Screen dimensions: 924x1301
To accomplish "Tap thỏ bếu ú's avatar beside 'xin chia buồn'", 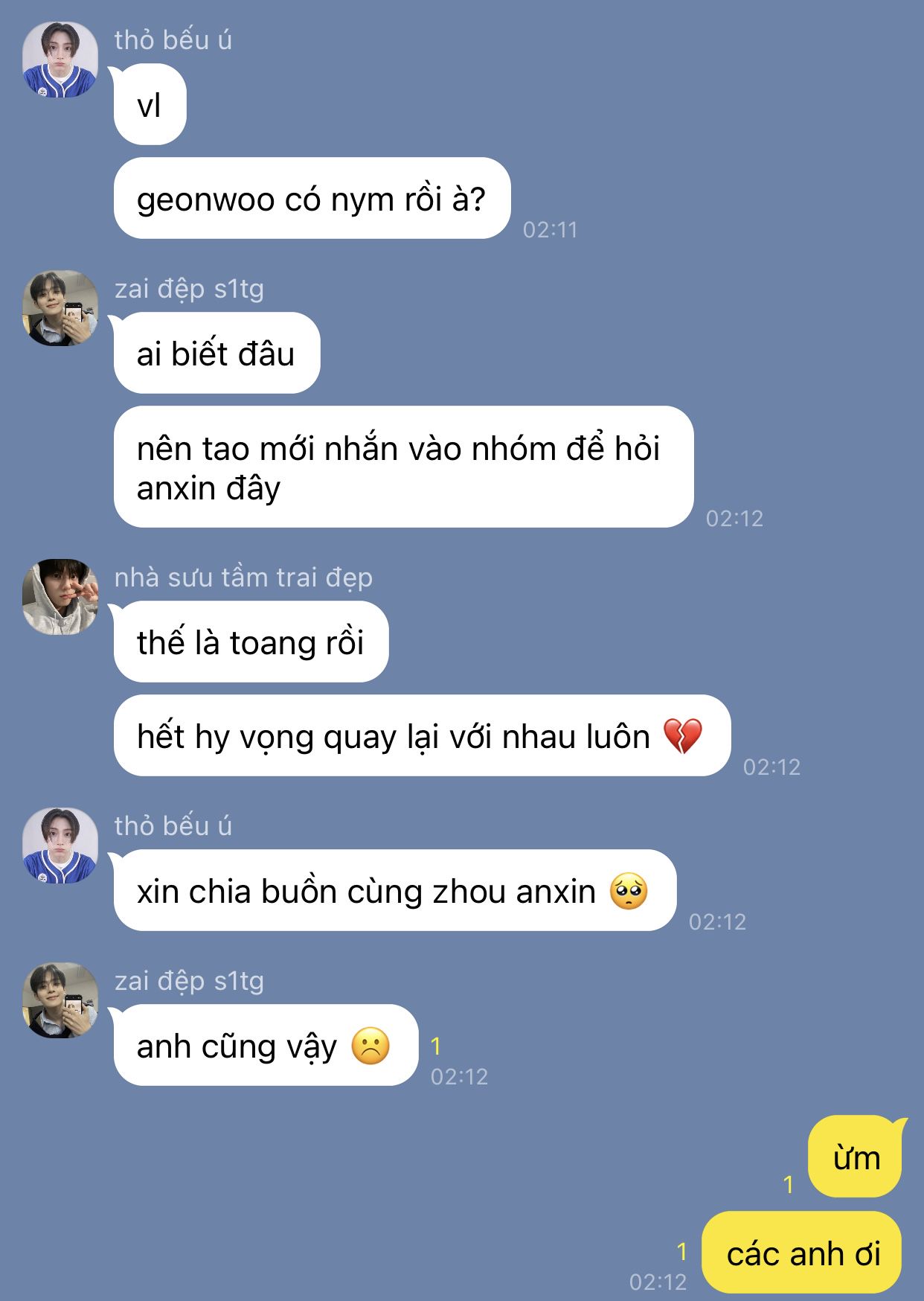I will click(60, 846).
